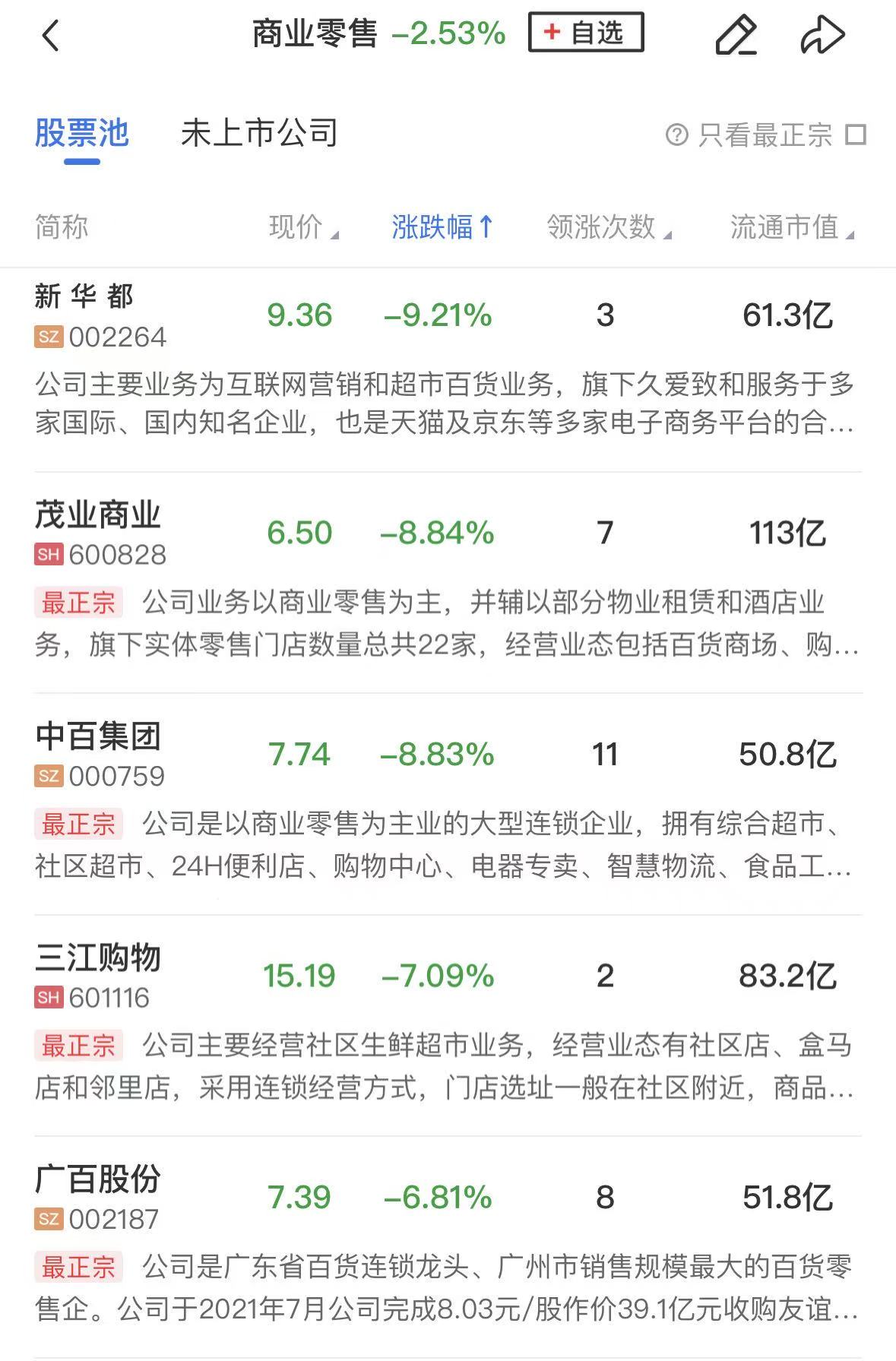896x1361 pixels.
Task: Add 商业零售 to 自选 watchlist
Action: 585,33
